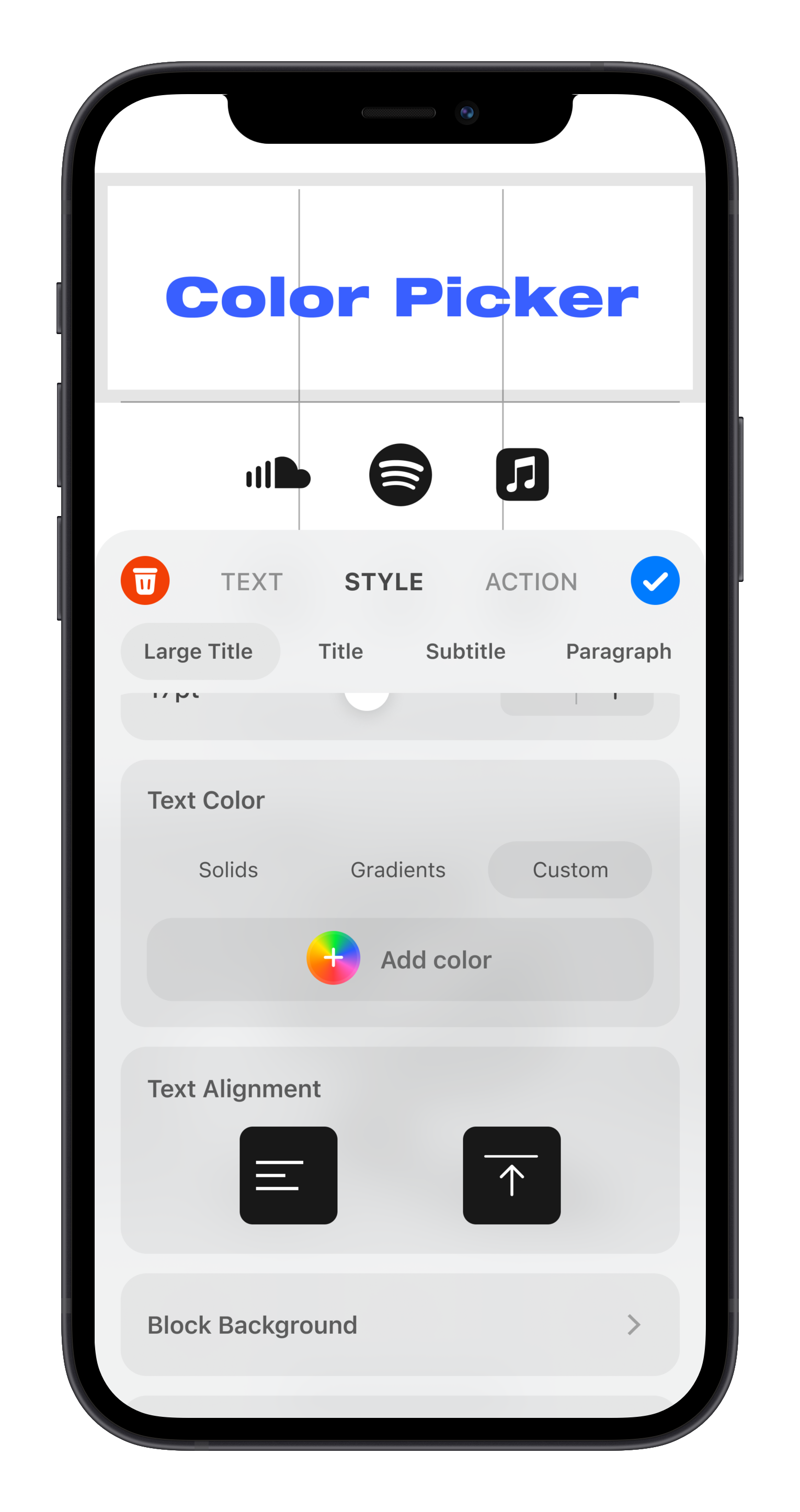This screenshot has width=800, height=1512.
Task: Delete the block with the trash button
Action: click(x=145, y=580)
